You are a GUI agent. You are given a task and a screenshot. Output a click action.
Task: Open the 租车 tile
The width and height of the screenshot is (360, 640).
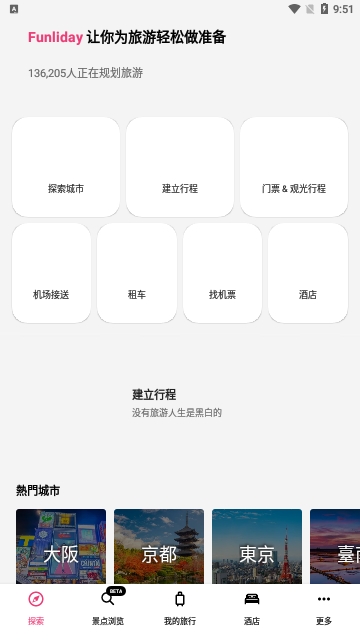point(137,273)
